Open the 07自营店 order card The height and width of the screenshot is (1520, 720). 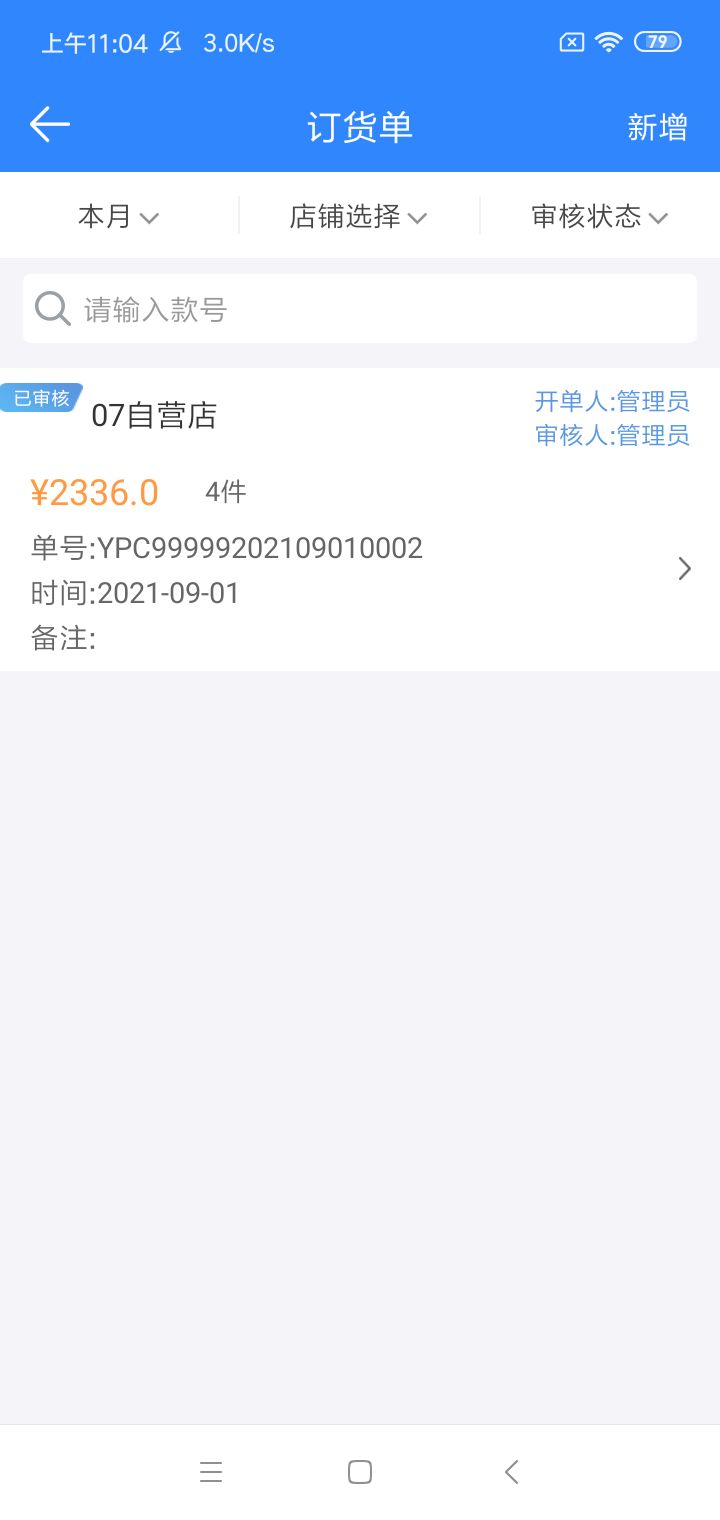360,520
